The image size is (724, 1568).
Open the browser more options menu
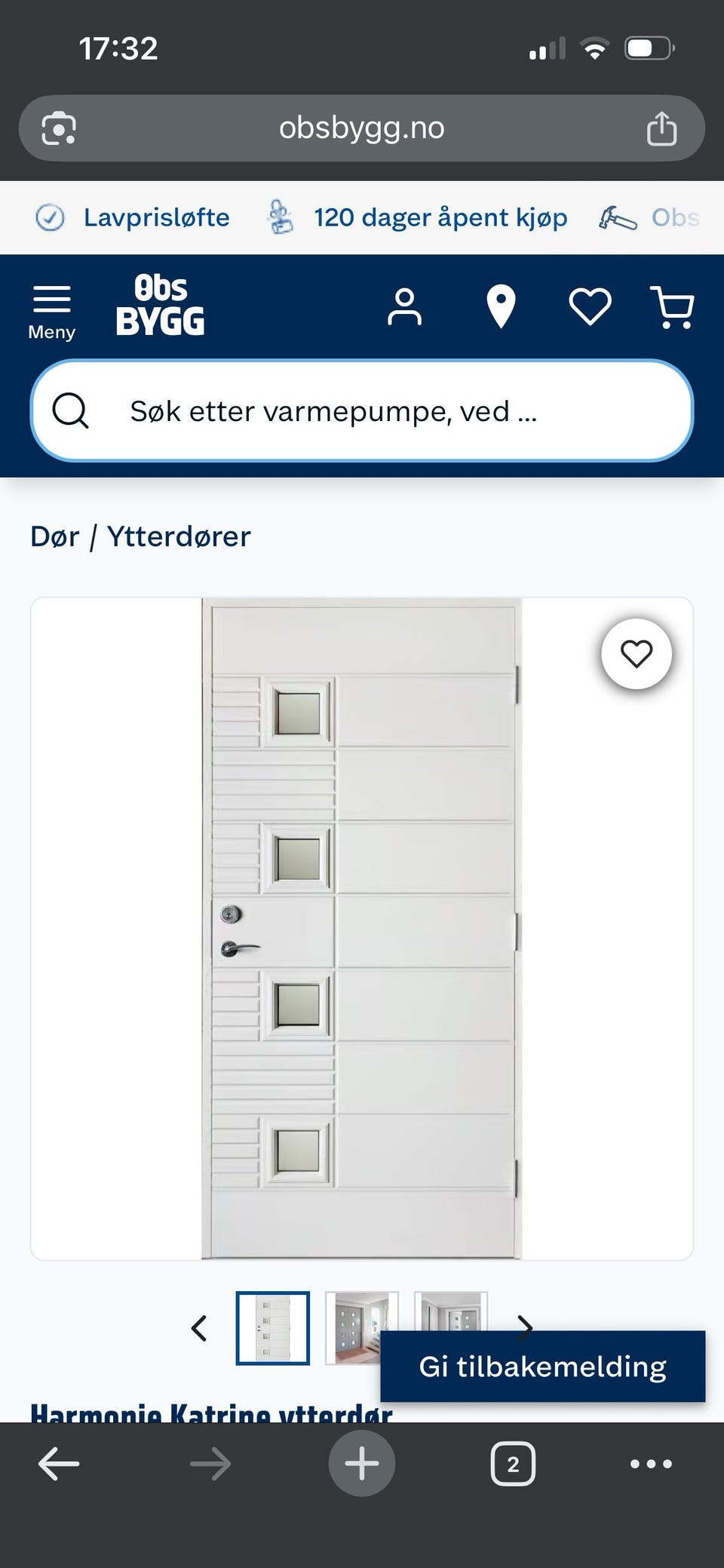point(650,1462)
